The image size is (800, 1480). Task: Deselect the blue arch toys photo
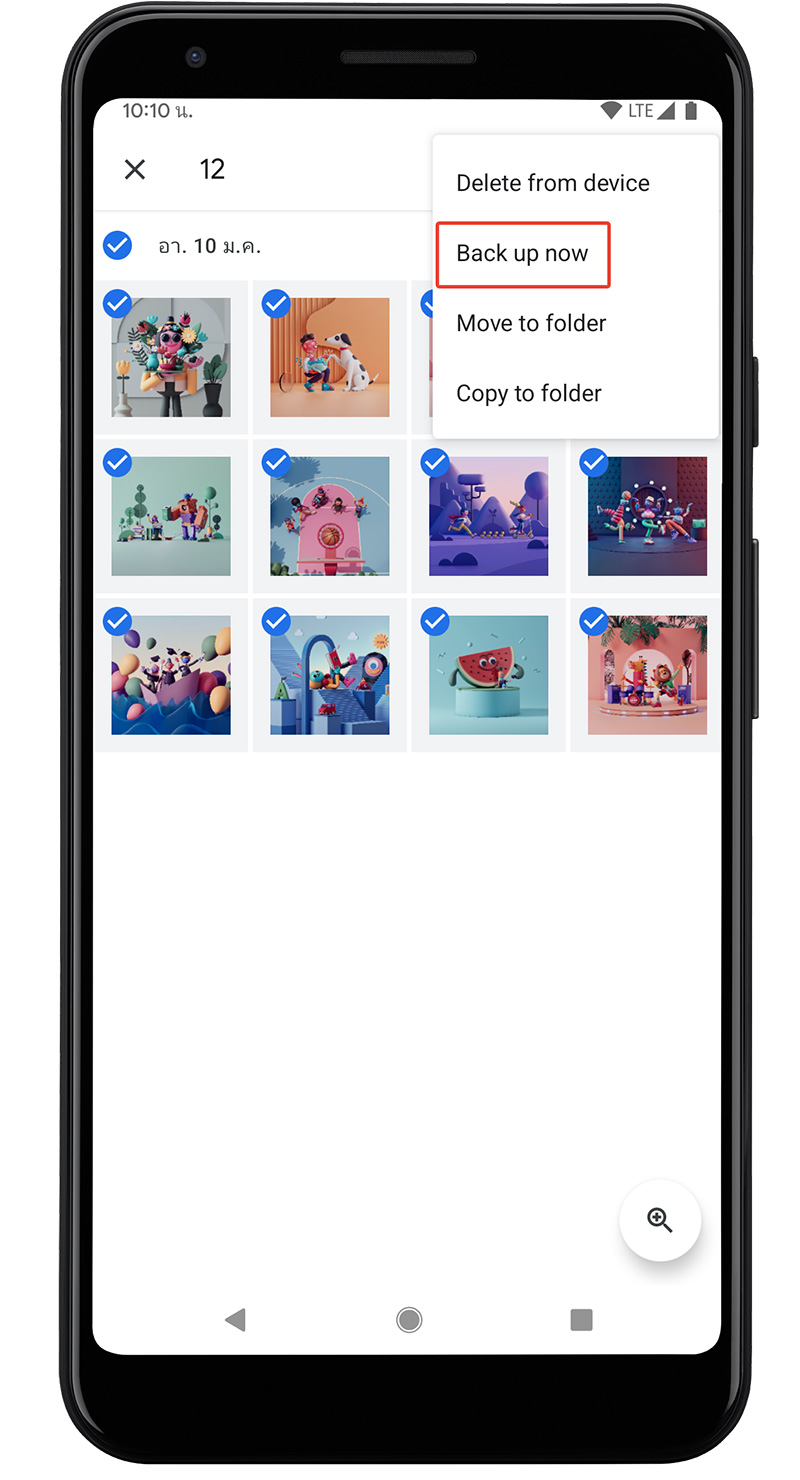[x=276, y=621]
